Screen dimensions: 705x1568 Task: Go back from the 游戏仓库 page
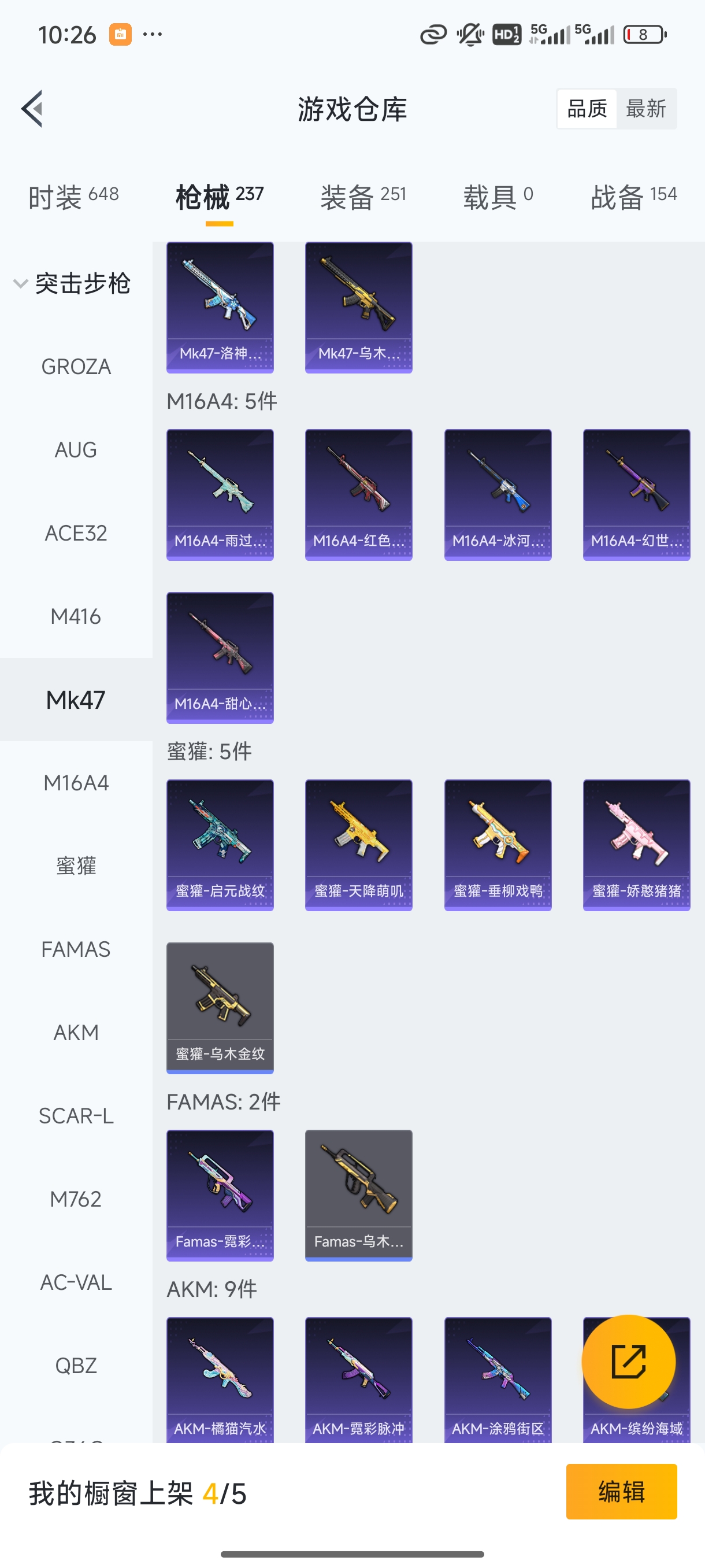[x=32, y=109]
